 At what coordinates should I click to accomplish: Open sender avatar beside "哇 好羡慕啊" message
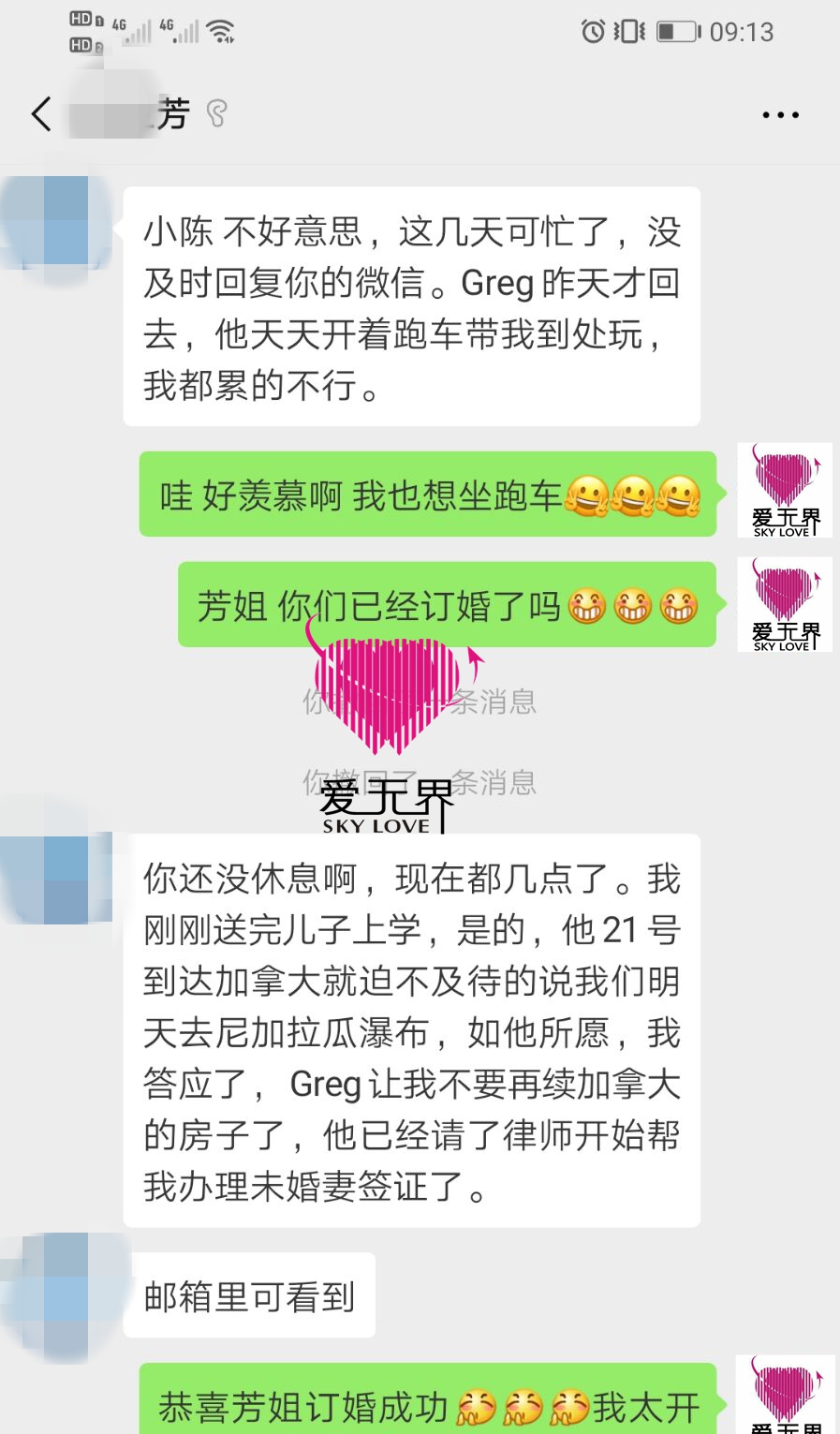coord(785,490)
